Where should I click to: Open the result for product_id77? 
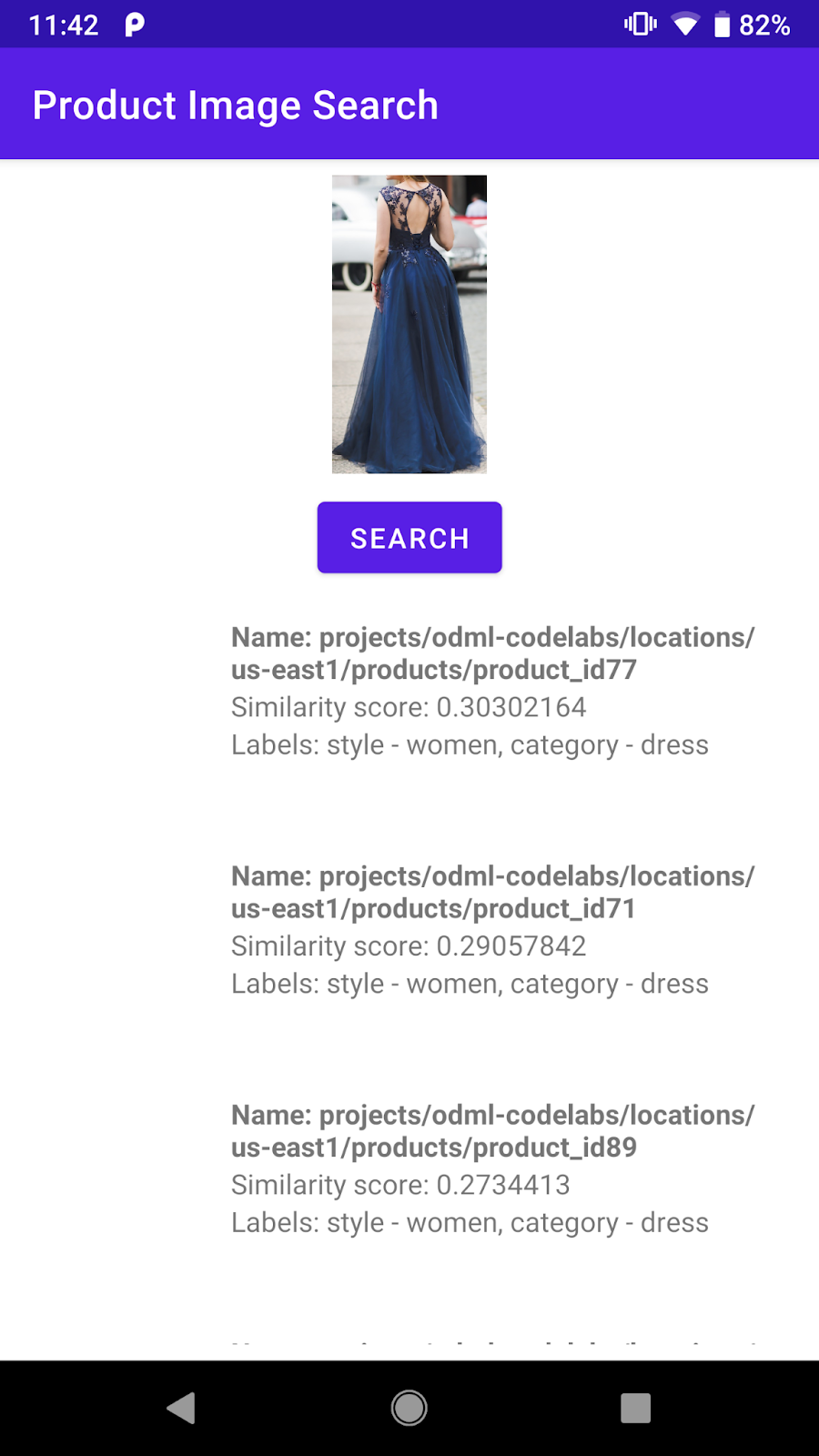click(491, 690)
